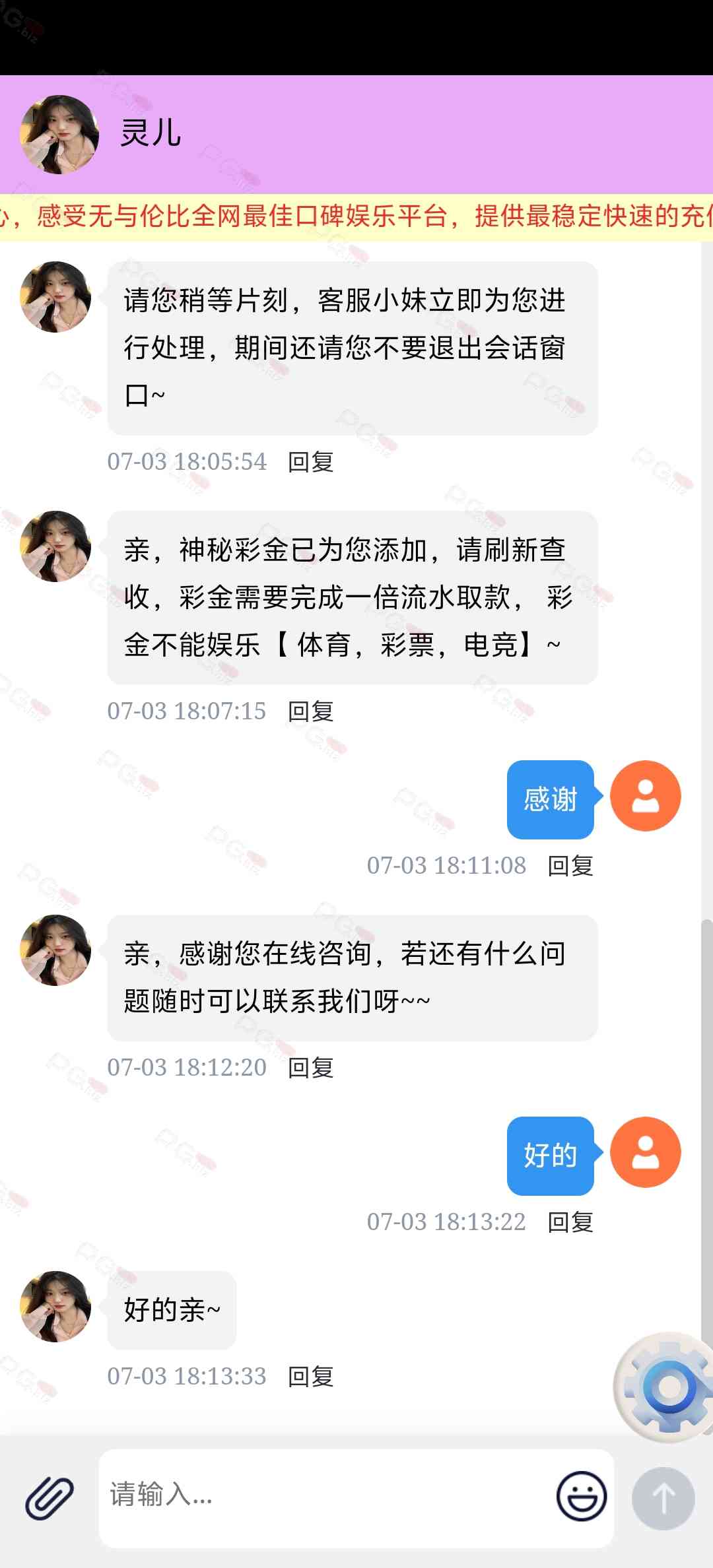This screenshot has height=1568, width=713.
Task: Open the floating gear settings button
Action: (x=667, y=1387)
